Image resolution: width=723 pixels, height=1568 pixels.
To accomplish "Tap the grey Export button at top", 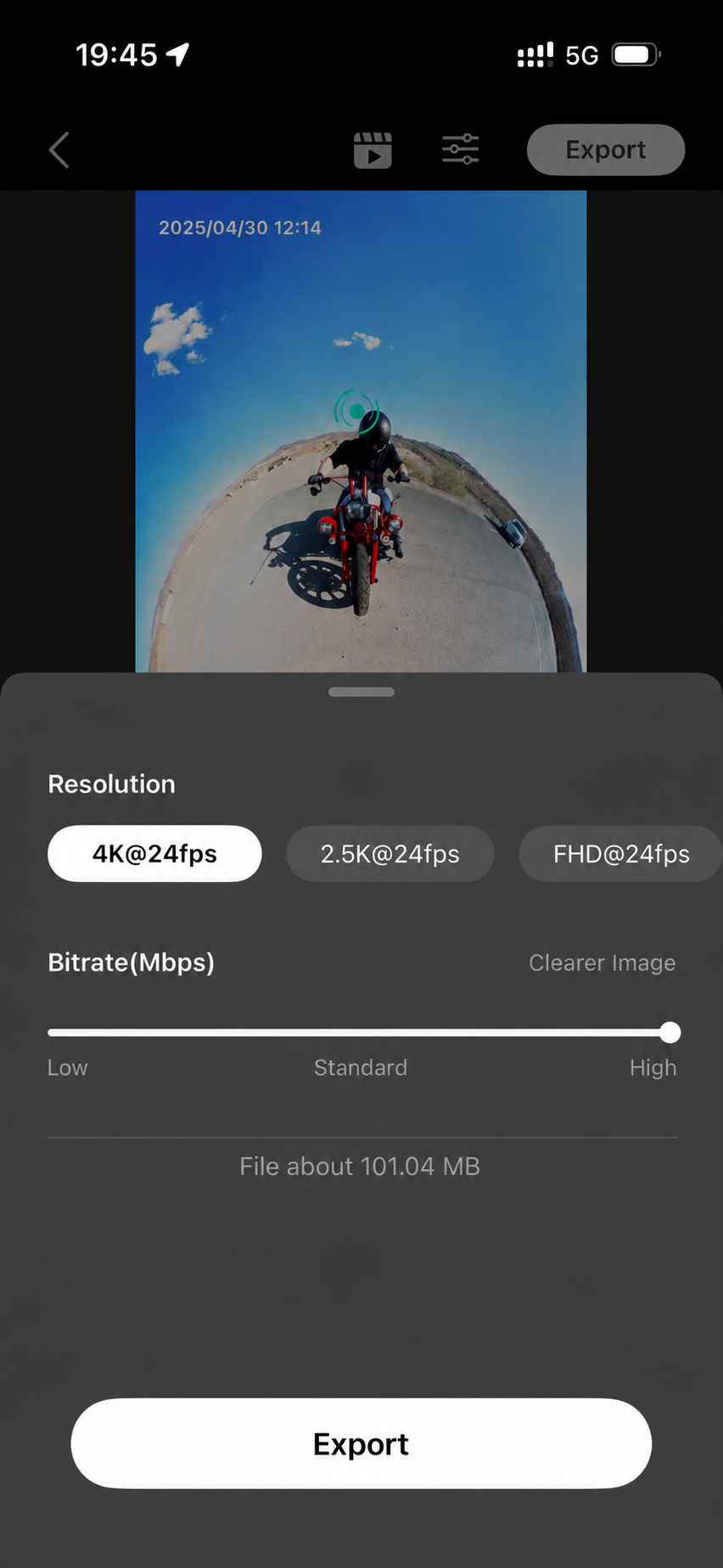I will (x=606, y=150).
